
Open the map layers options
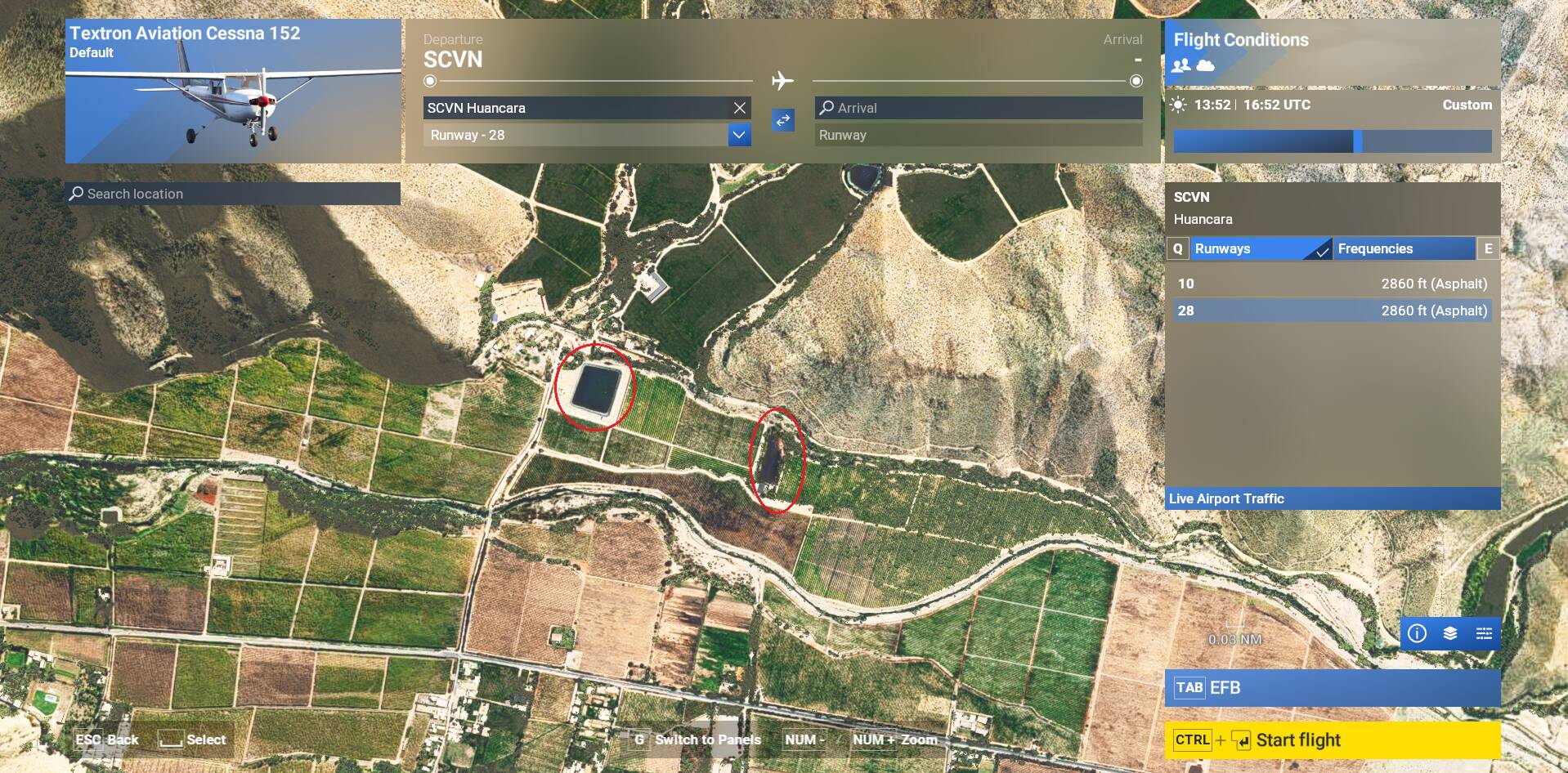1450,633
